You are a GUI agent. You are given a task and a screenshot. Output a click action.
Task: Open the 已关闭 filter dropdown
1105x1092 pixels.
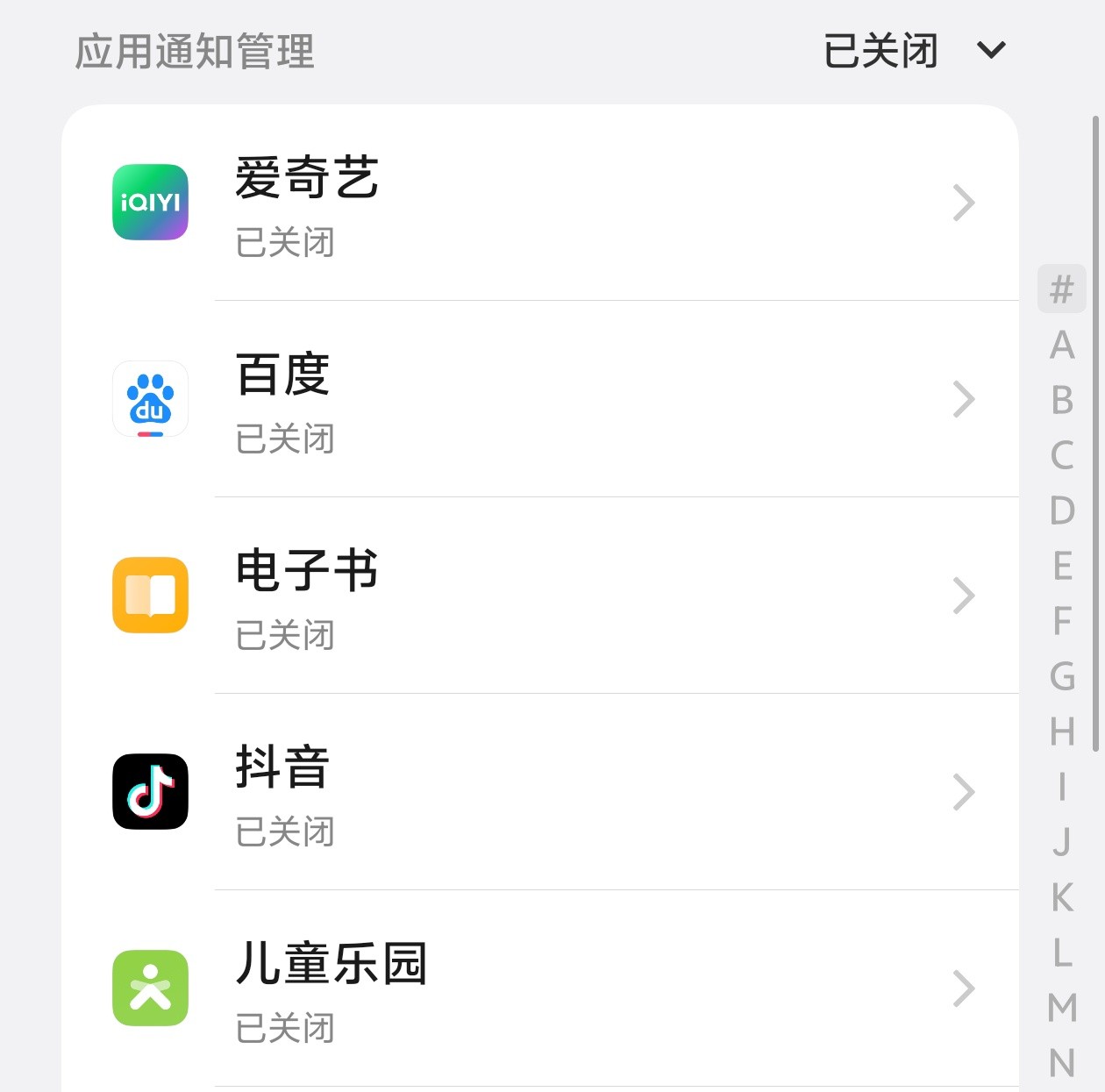pos(914,51)
